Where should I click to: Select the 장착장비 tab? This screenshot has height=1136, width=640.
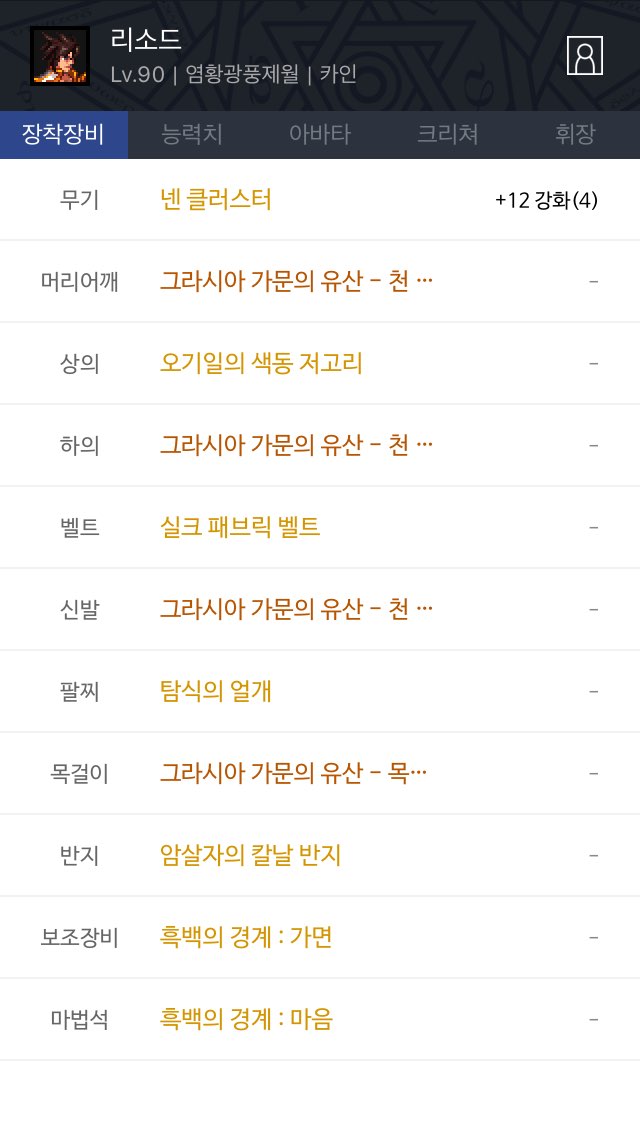point(64,135)
